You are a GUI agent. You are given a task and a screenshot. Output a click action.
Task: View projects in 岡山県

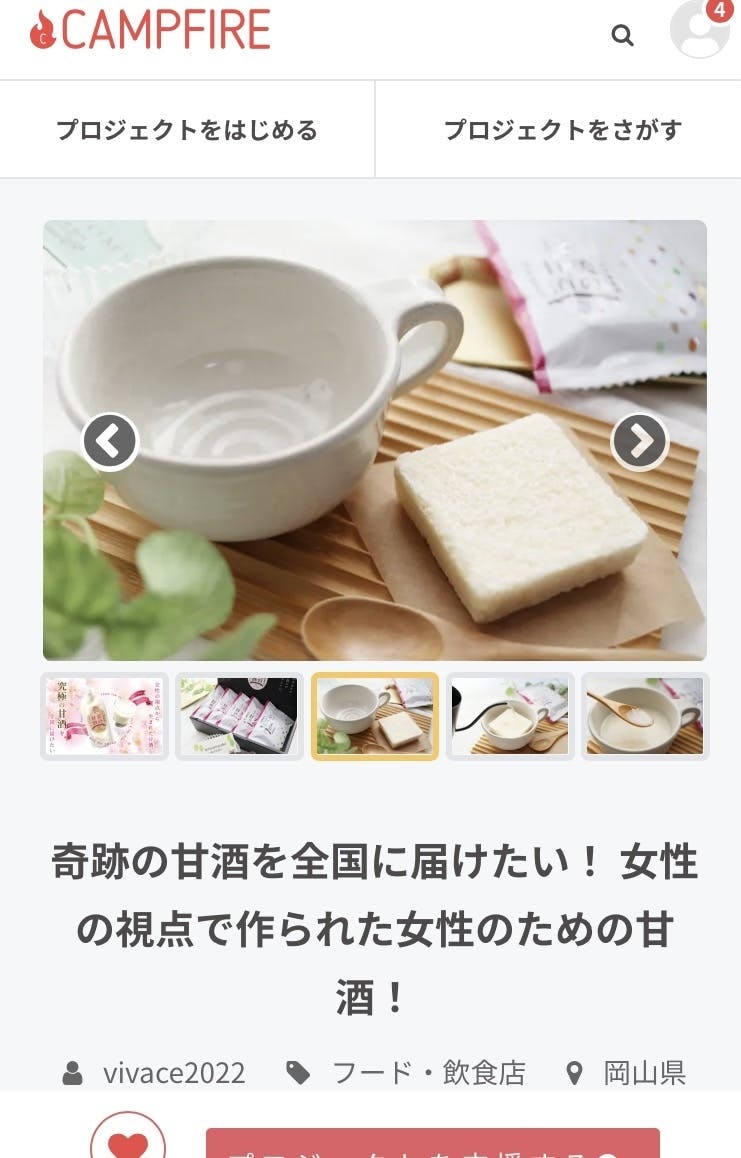[x=644, y=1073]
